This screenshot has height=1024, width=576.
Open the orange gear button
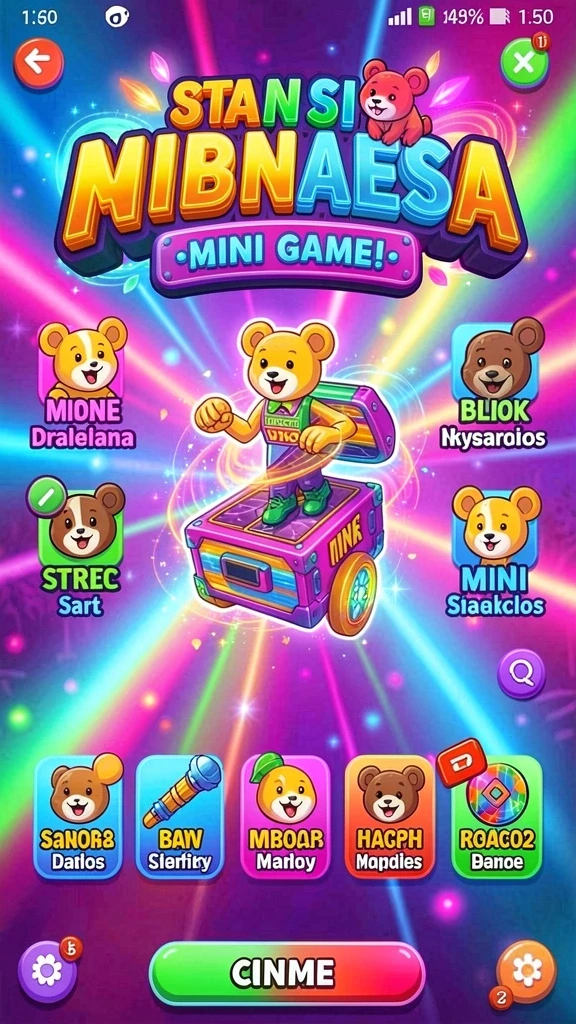coord(526,972)
